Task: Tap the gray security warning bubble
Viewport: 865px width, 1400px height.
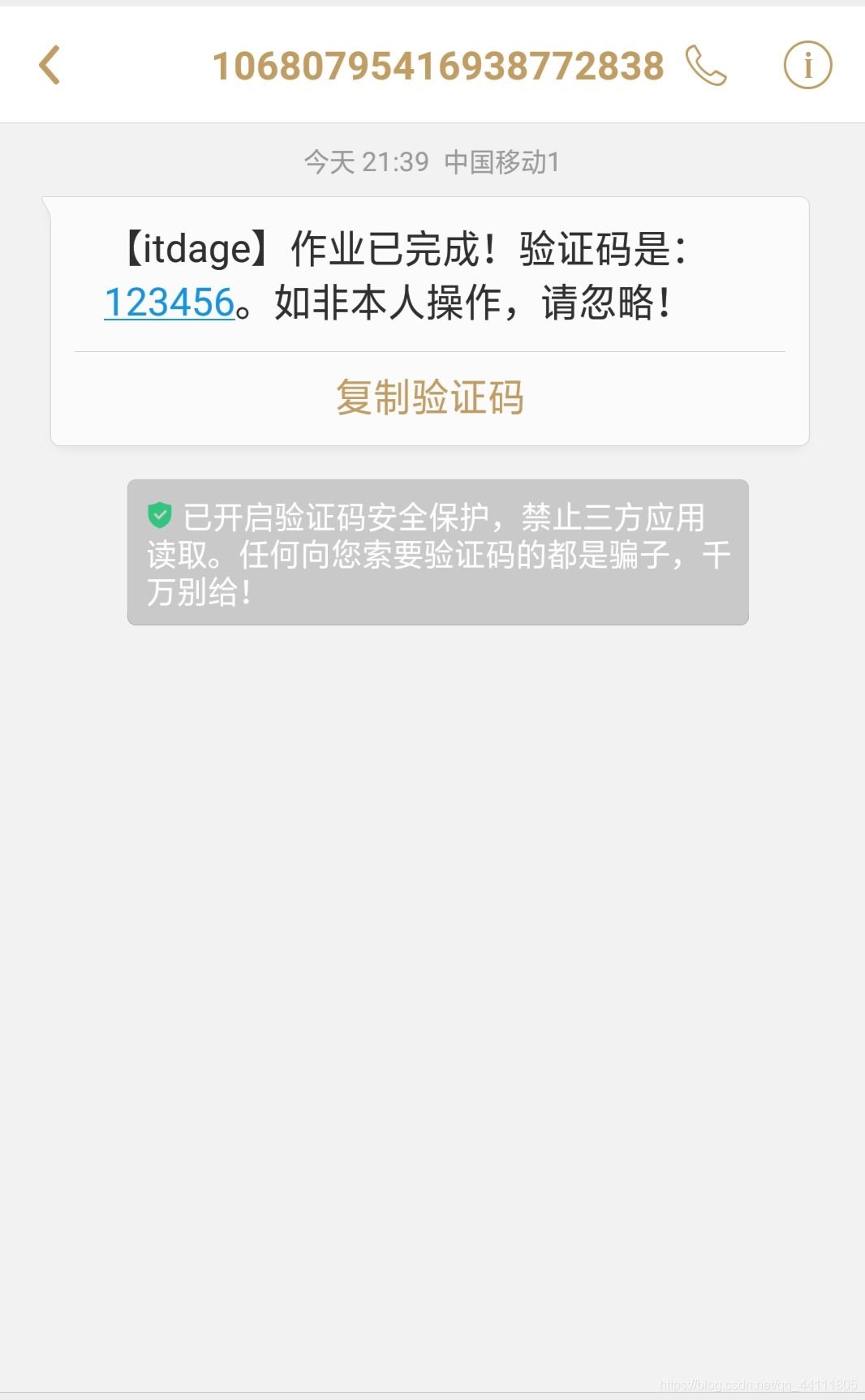Action: 437,552
